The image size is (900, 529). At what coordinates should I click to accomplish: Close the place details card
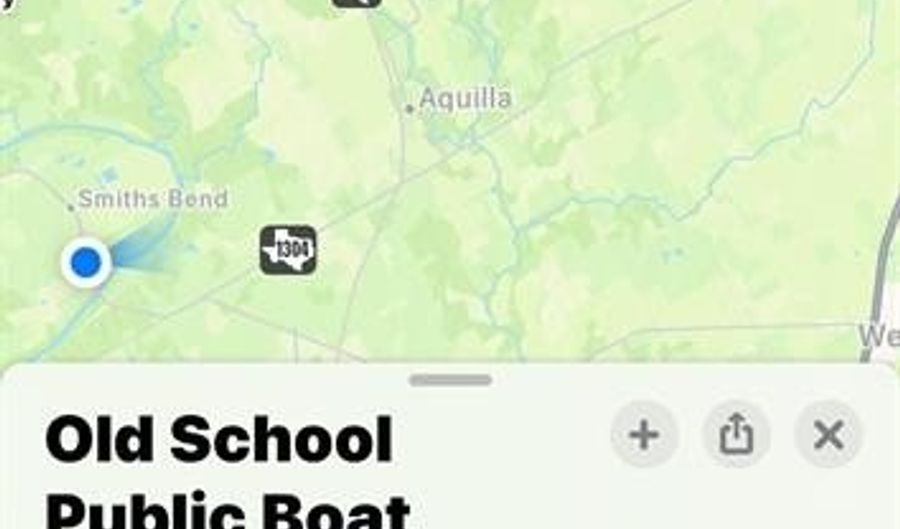click(x=828, y=435)
